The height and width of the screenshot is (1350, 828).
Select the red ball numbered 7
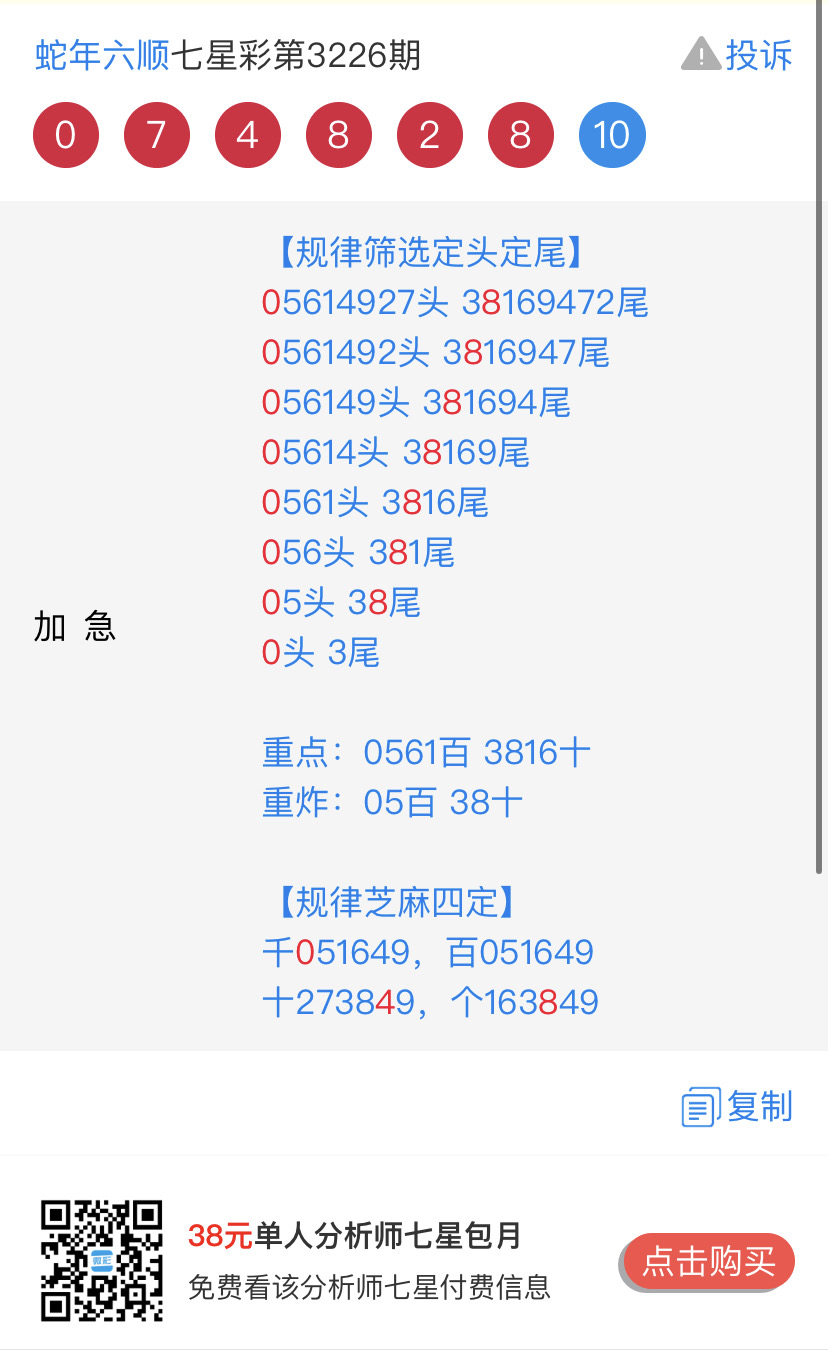(157, 134)
